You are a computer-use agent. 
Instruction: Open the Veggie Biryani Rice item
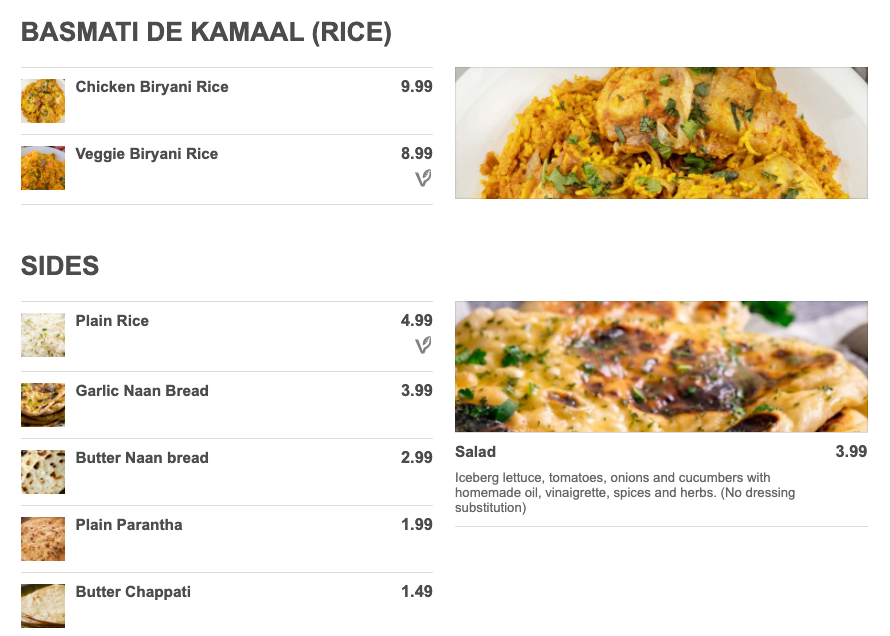(x=147, y=155)
